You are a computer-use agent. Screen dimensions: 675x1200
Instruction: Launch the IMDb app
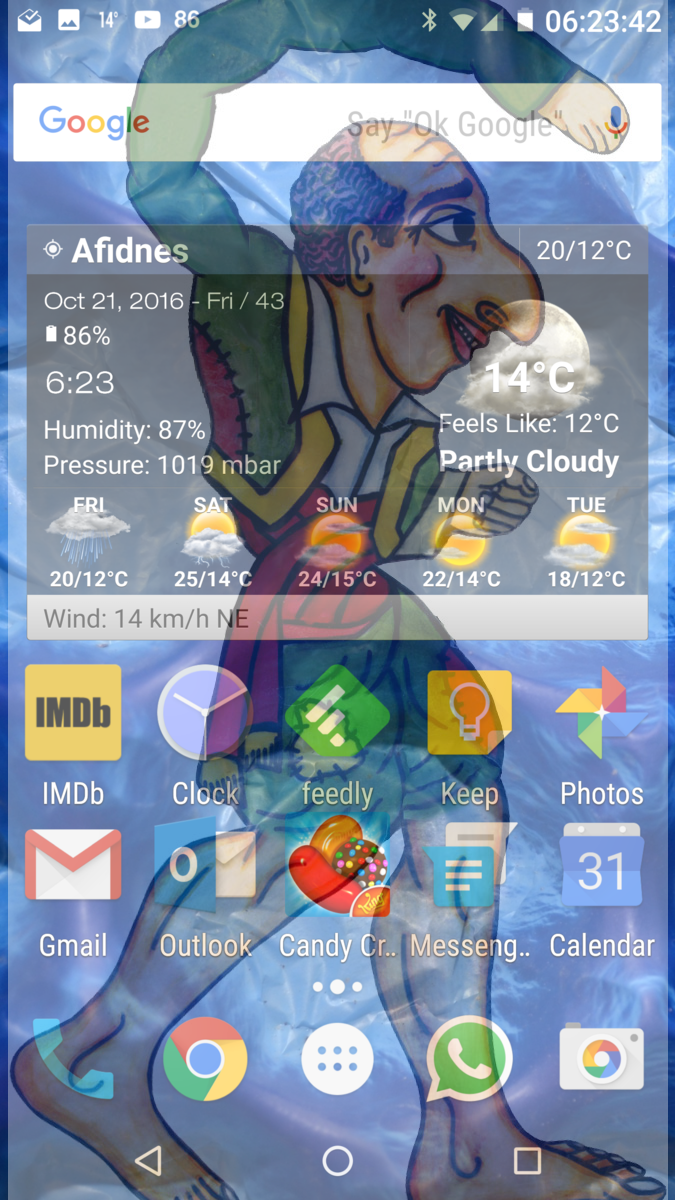pyautogui.click(x=73, y=713)
